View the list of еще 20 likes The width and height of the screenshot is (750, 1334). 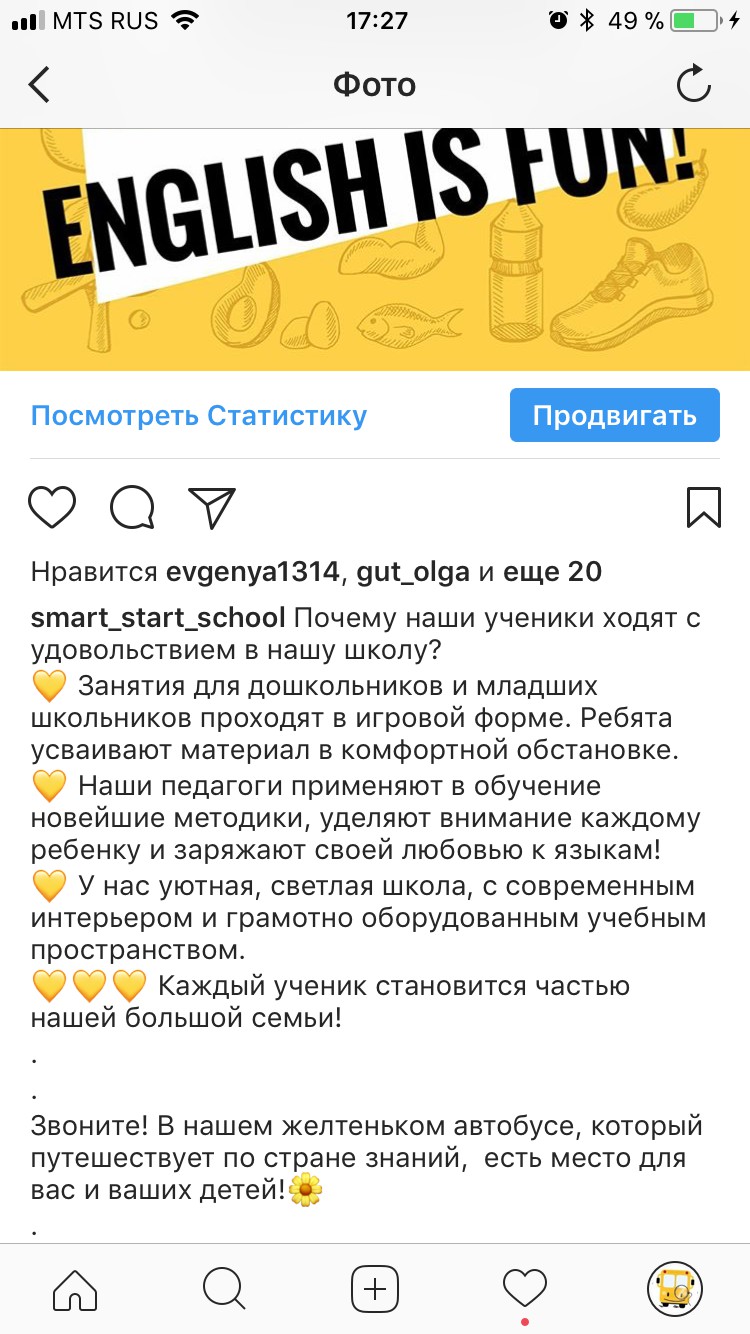(x=552, y=572)
